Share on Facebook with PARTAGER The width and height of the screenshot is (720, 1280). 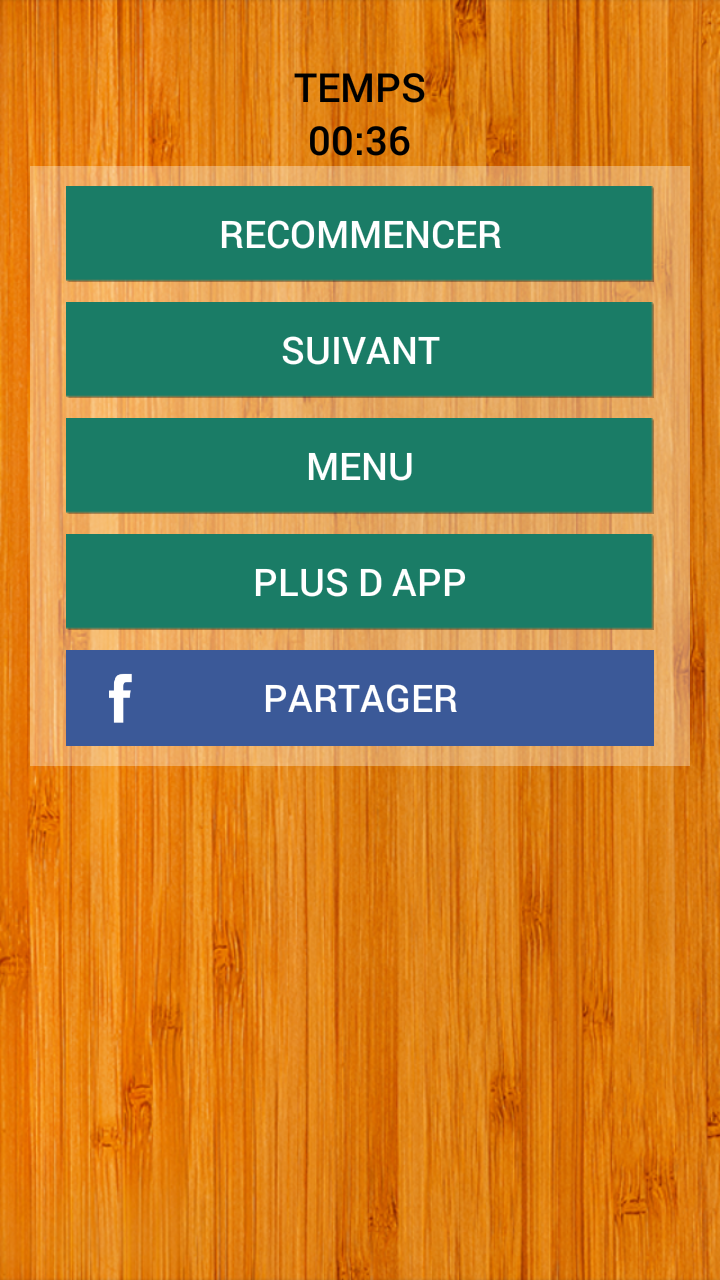(x=360, y=698)
